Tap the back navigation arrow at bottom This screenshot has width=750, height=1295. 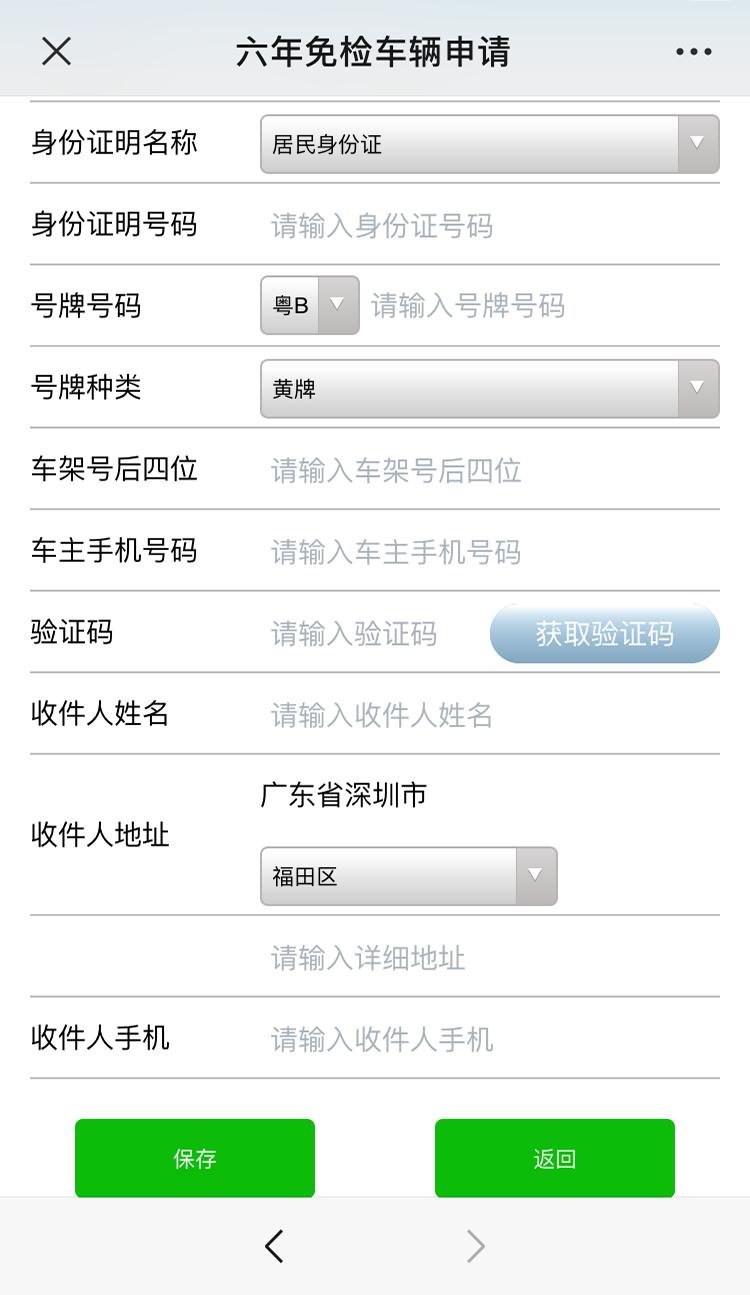tap(274, 1245)
